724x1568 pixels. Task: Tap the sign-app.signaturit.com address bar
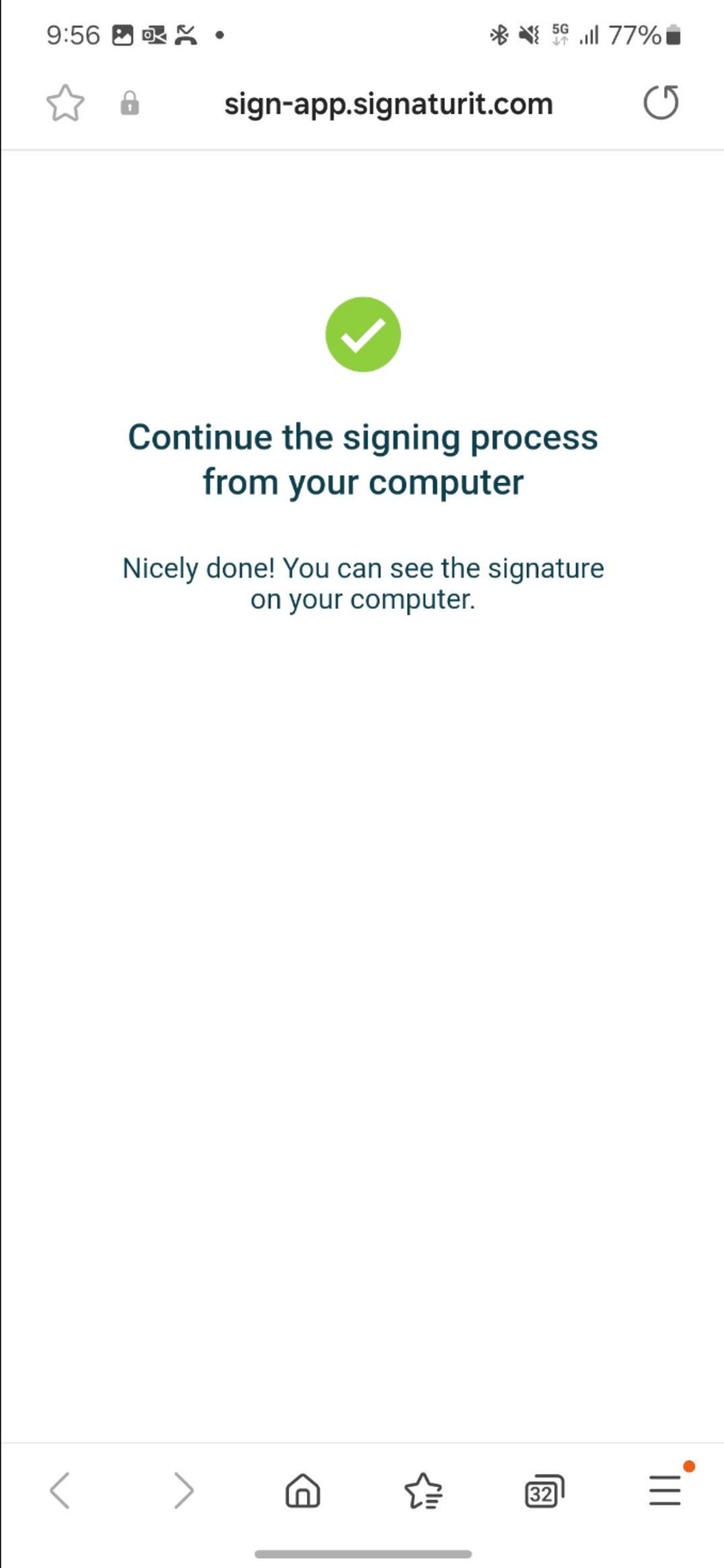click(x=388, y=104)
